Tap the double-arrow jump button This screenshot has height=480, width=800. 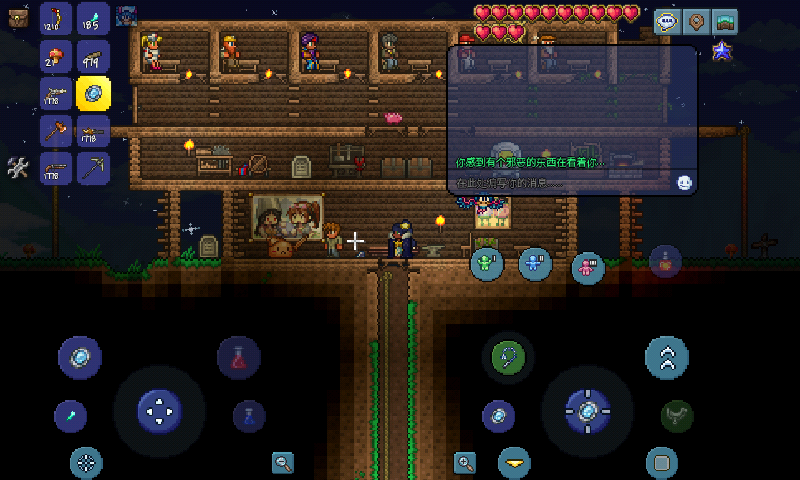coord(666,358)
